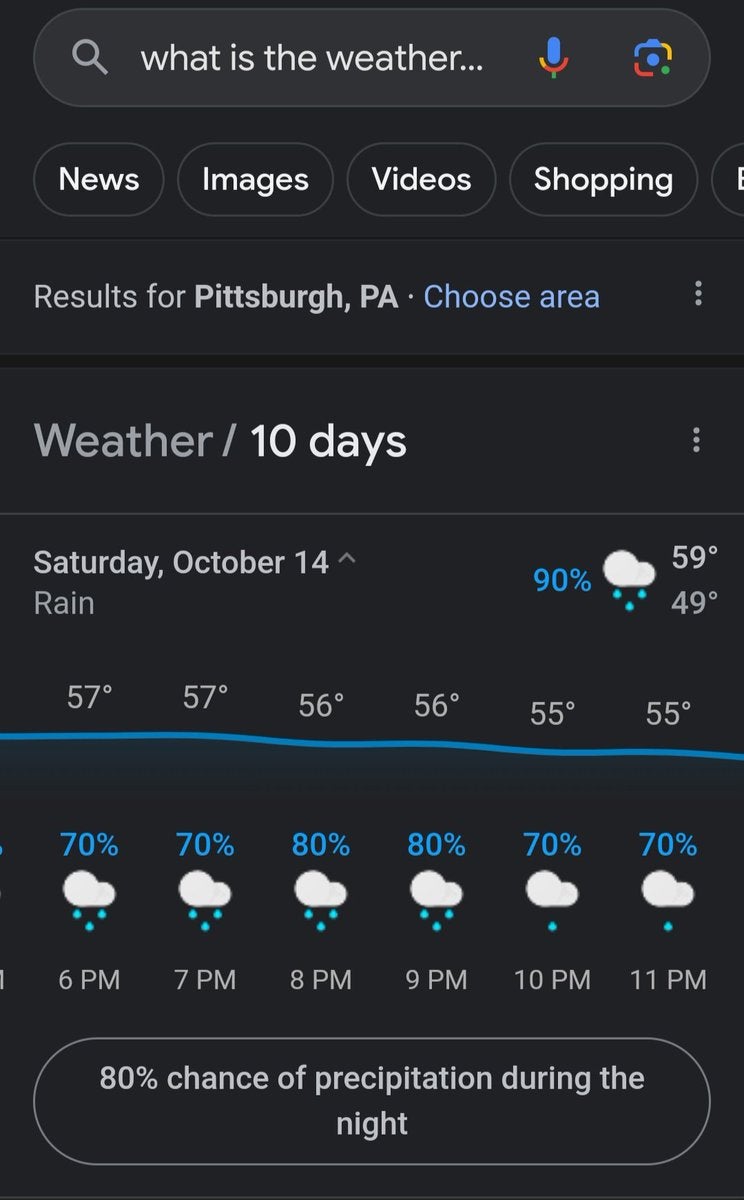Open the Videos results
Viewport: 744px width, 1200px height.
coord(420,179)
